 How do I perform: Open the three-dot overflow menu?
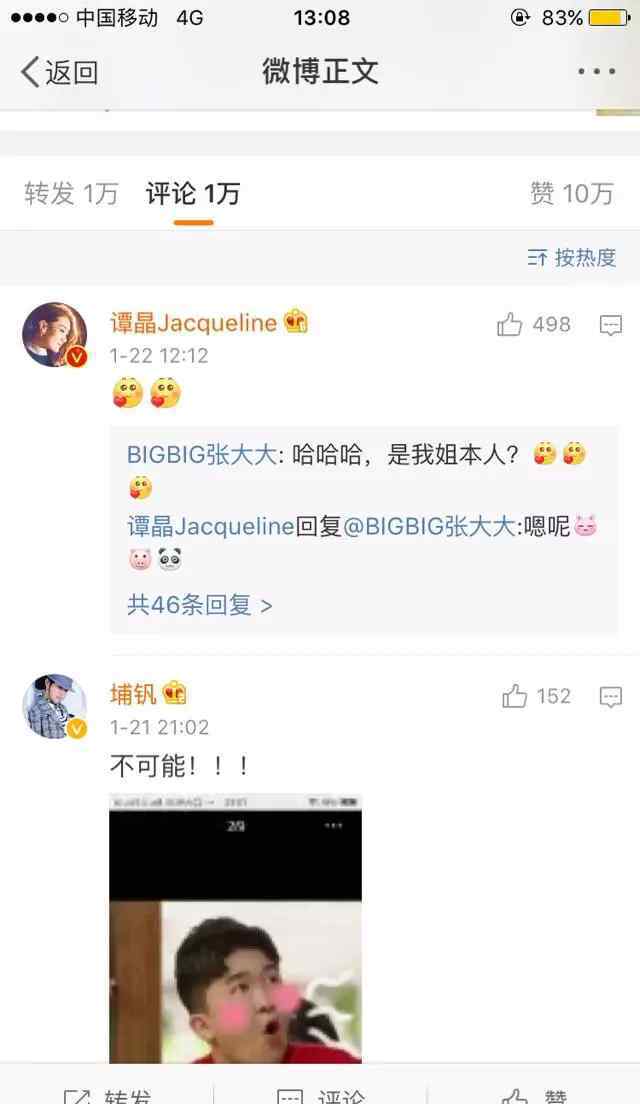(x=597, y=72)
